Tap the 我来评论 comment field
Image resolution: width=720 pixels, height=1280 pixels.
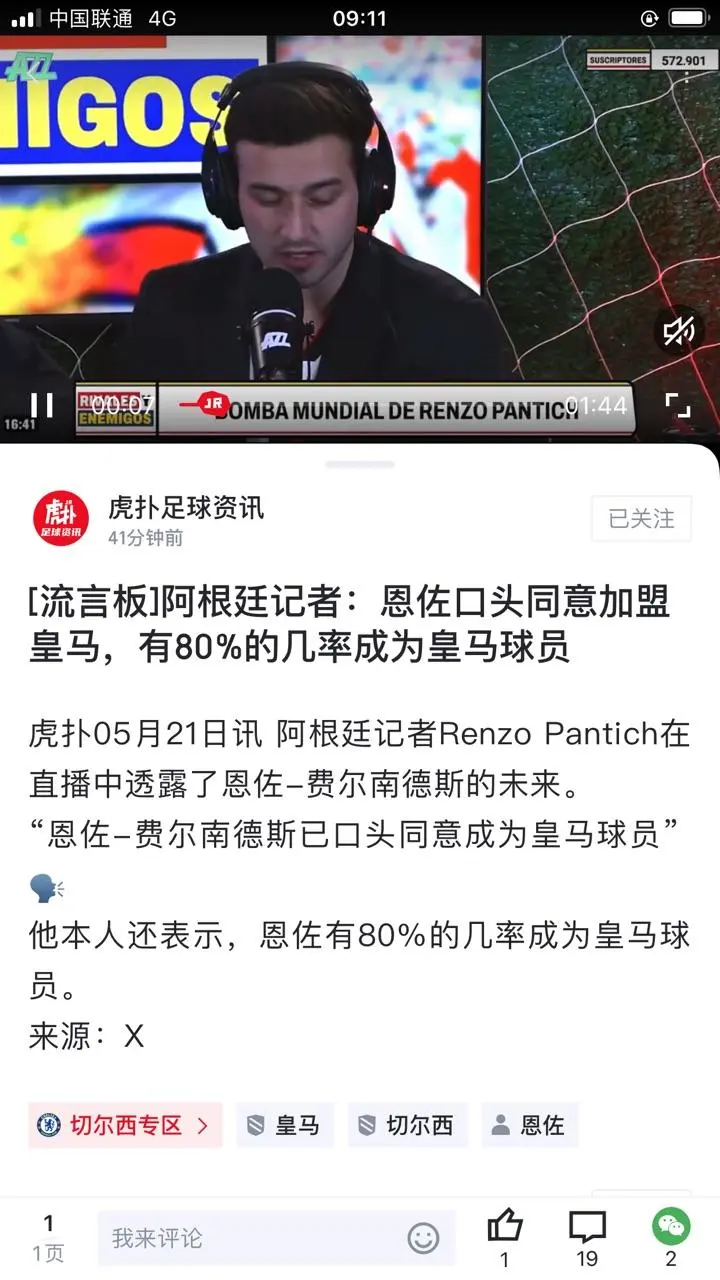[250, 1238]
